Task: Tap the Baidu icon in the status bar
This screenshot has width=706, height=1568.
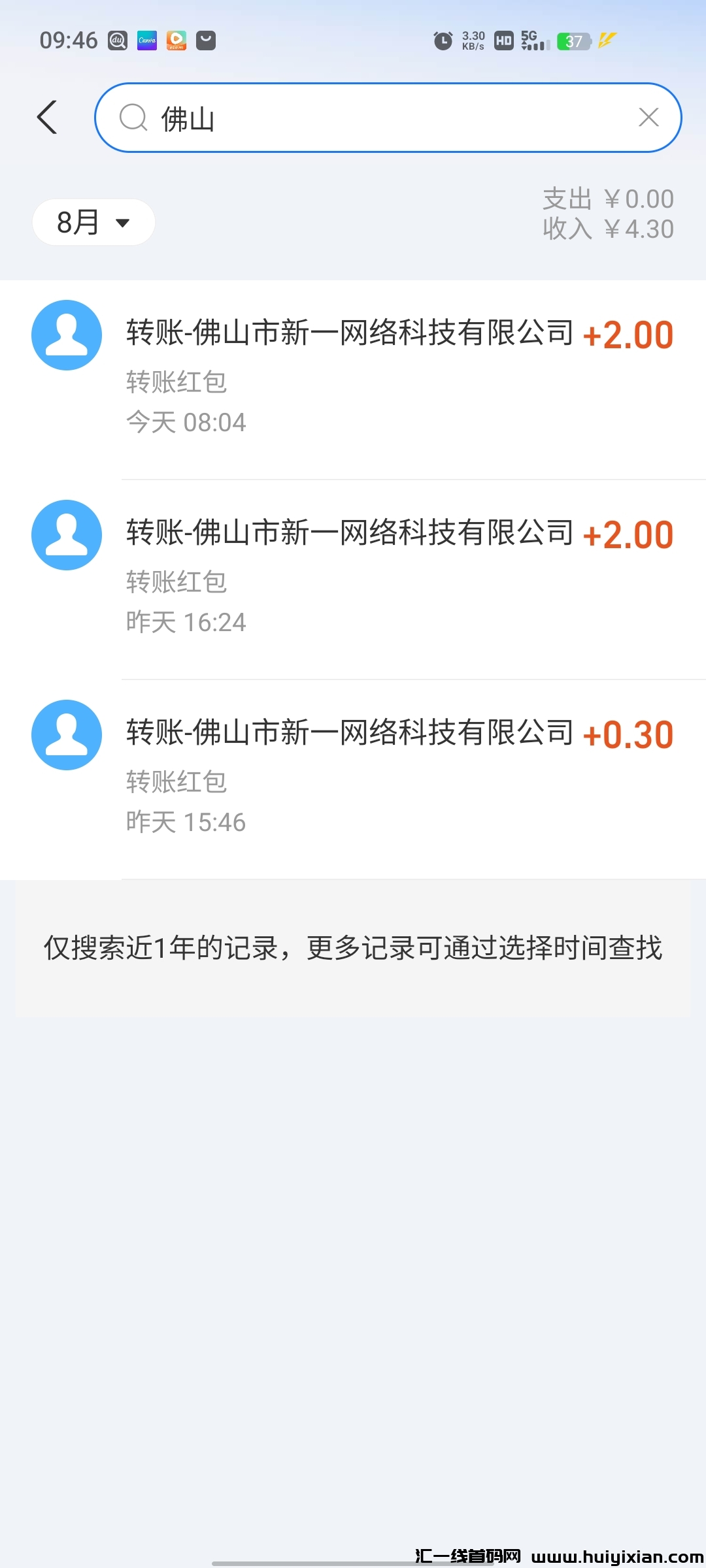Action: [118, 40]
